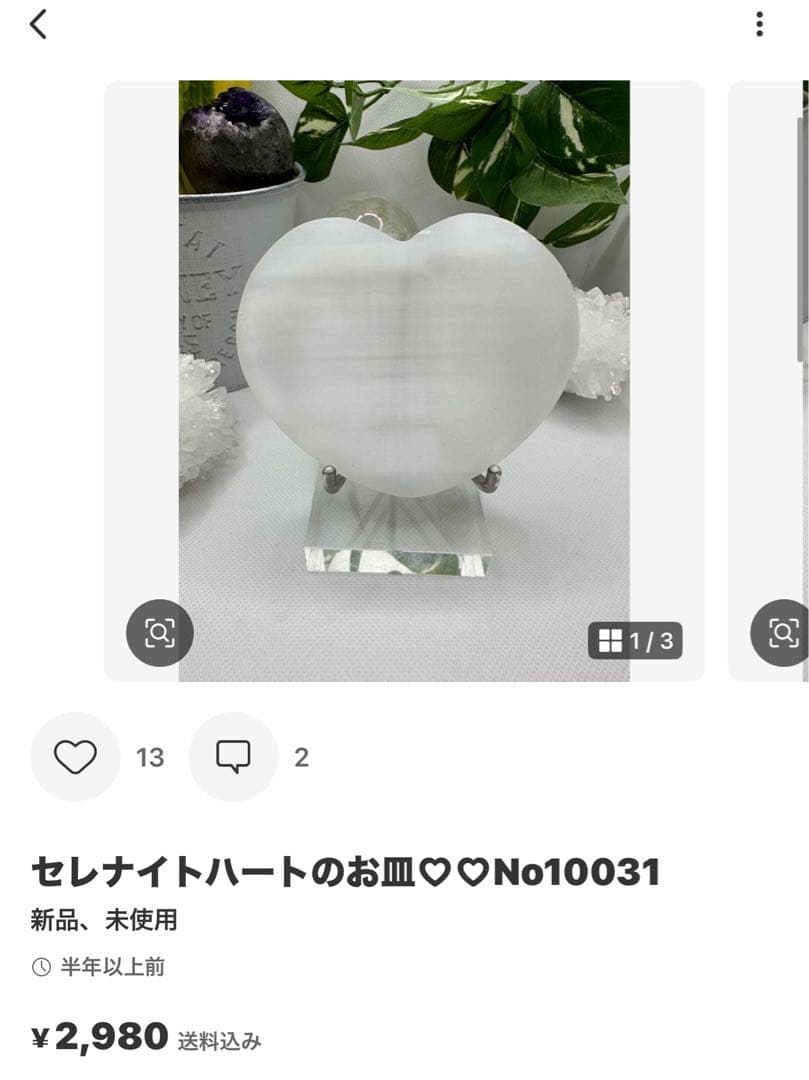The width and height of the screenshot is (809, 1080).
Task: Search similar items by image
Action: (160, 632)
